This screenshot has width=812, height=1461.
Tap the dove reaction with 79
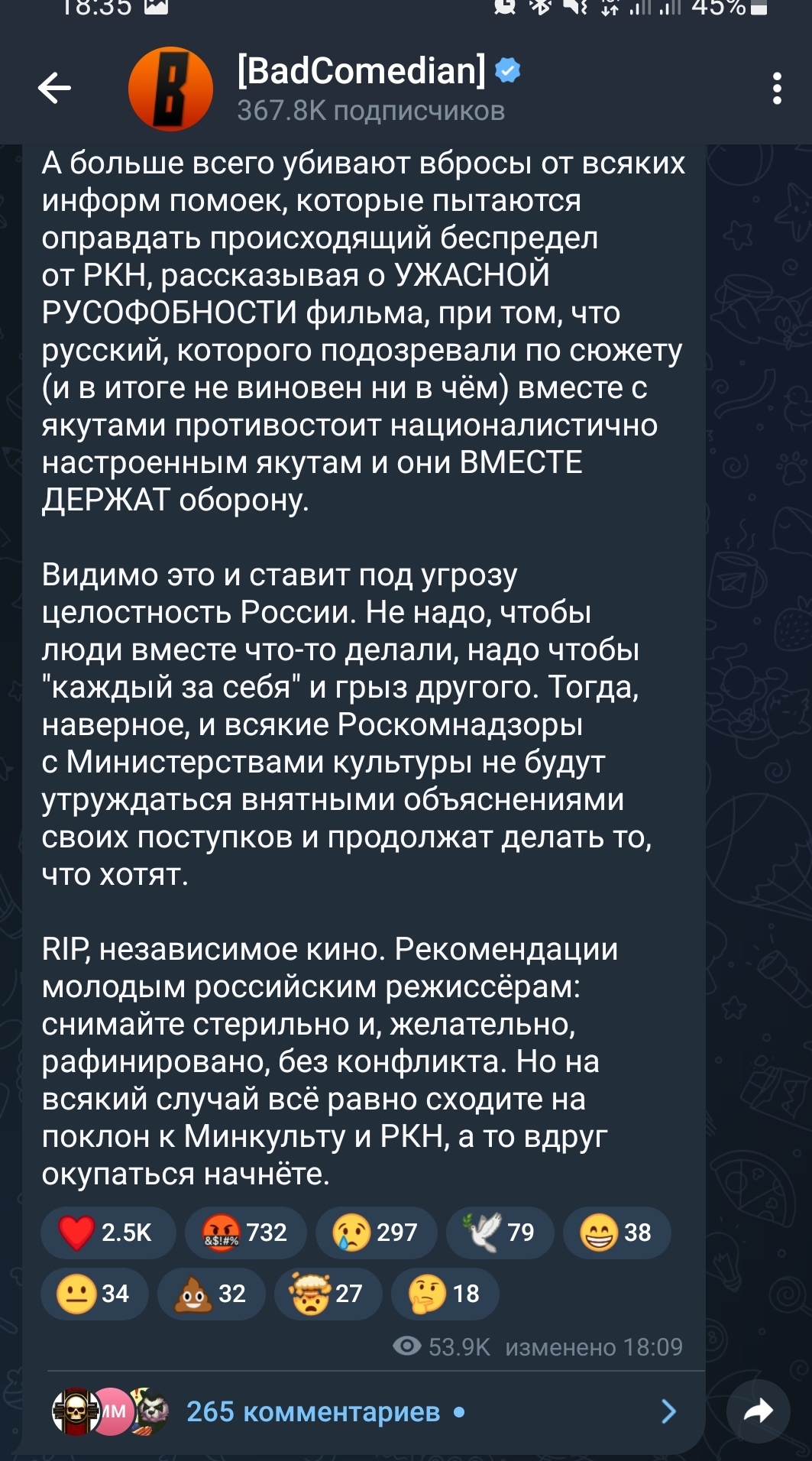(x=500, y=1233)
